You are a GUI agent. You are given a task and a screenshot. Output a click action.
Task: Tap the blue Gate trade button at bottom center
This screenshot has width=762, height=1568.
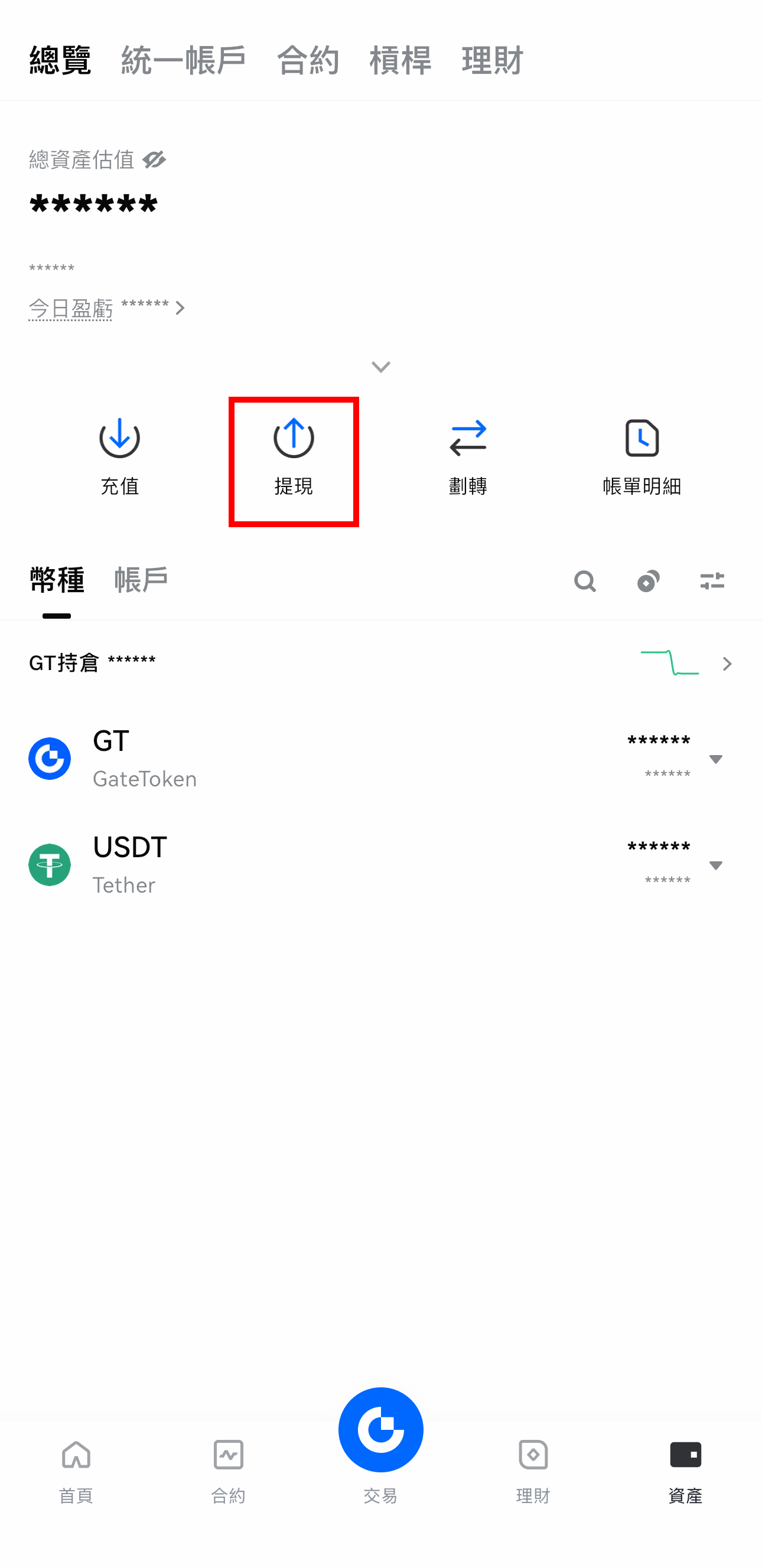pyautogui.click(x=380, y=1430)
